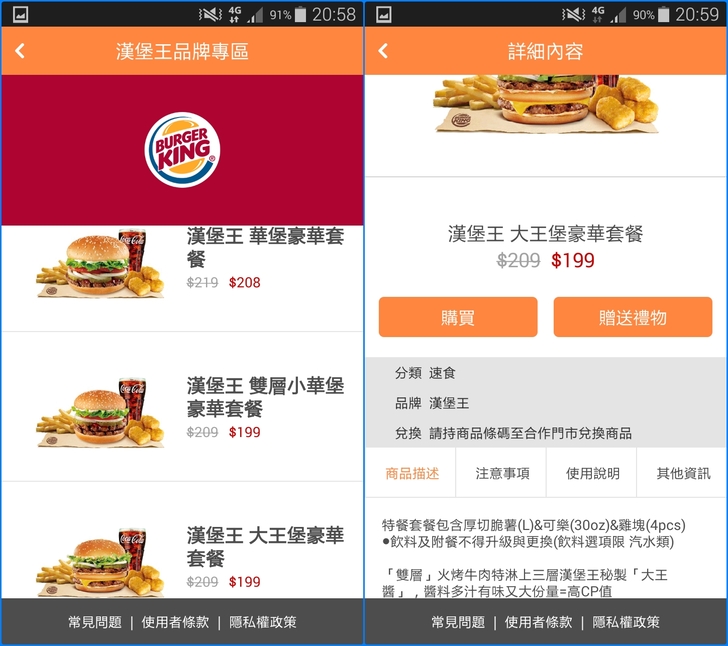
Task: Switch to the 使用說明 tab
Action: click(592, 473)
